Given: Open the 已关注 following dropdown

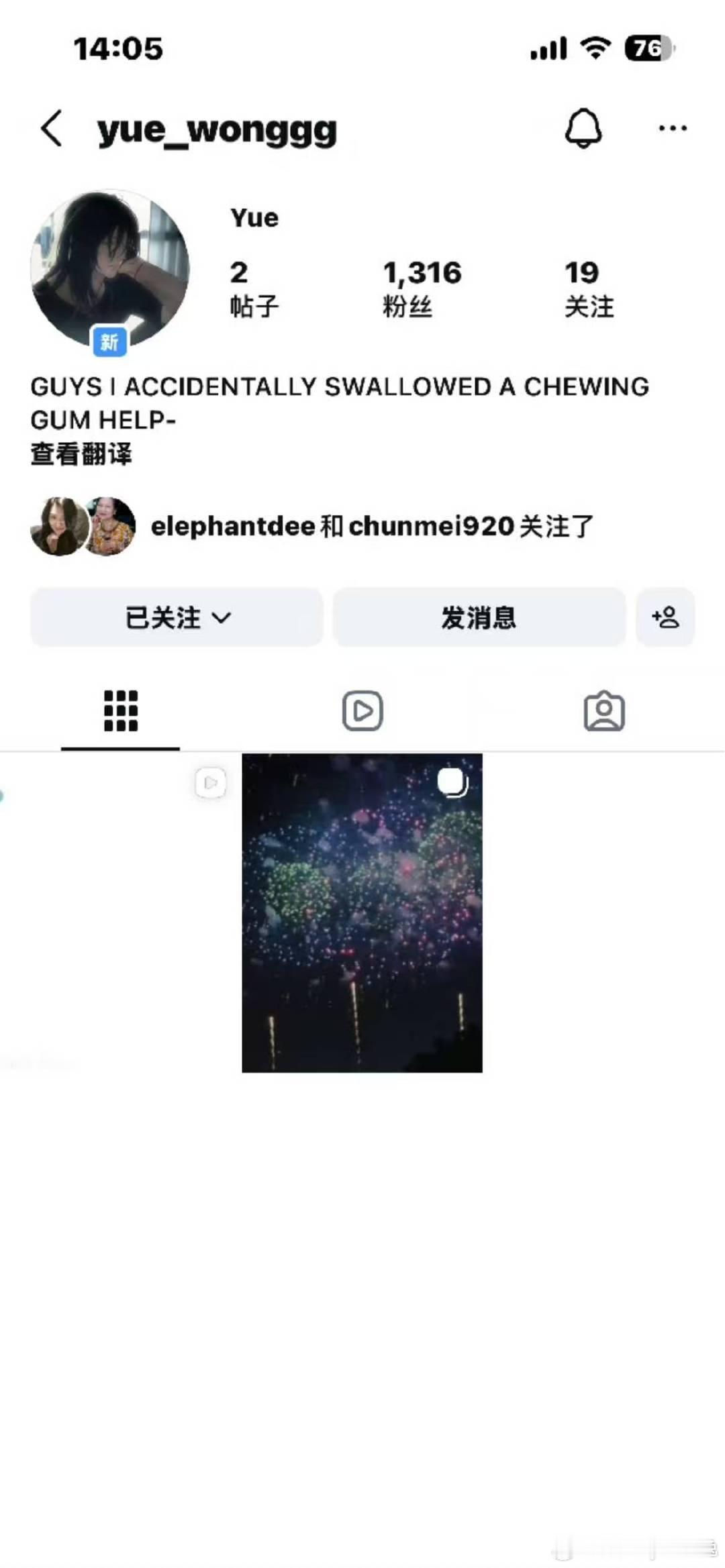Looking at the screenshot, I should tap(177, 617).
